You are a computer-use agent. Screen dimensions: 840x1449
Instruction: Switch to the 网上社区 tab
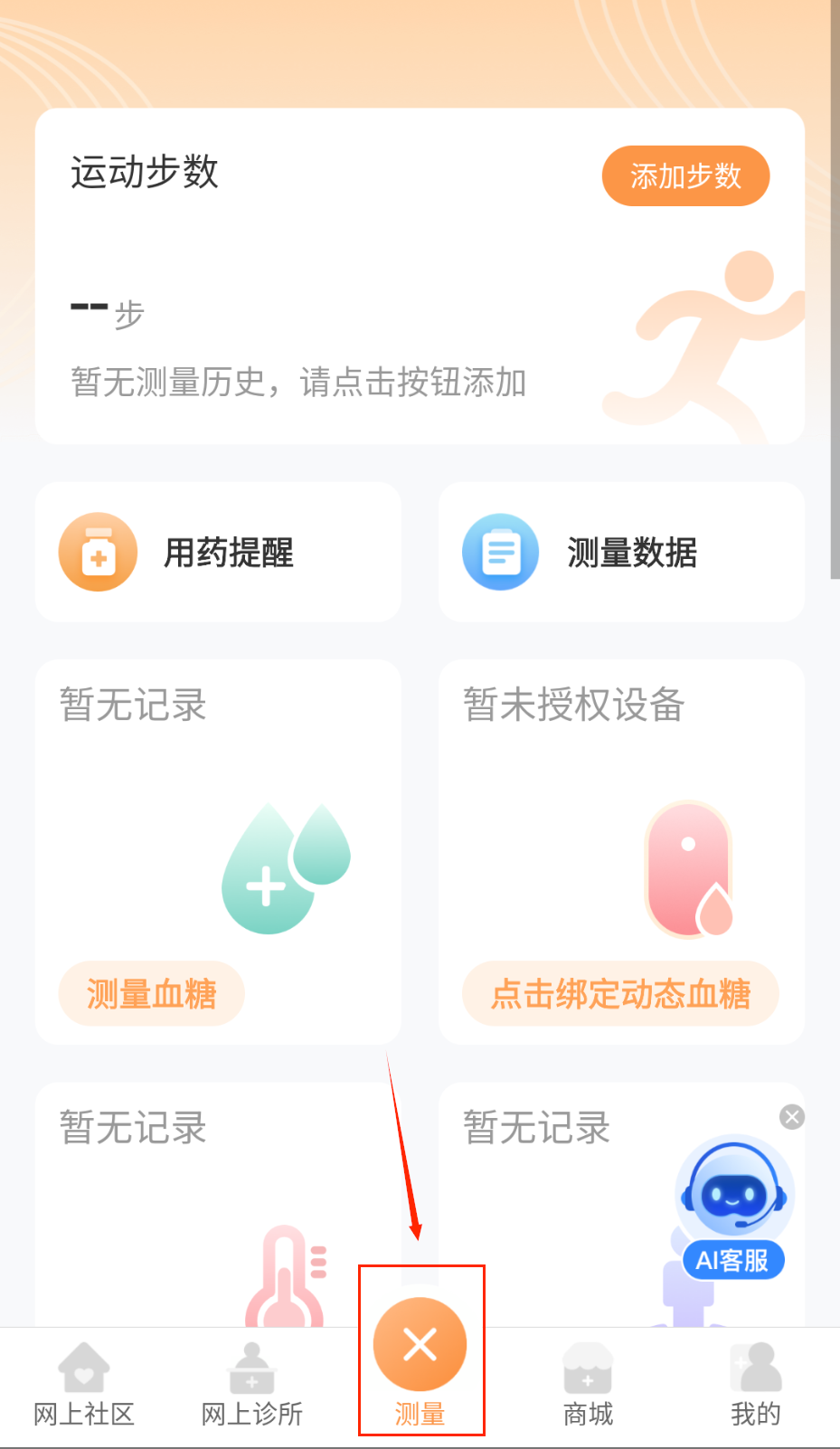coord(84,1386)
